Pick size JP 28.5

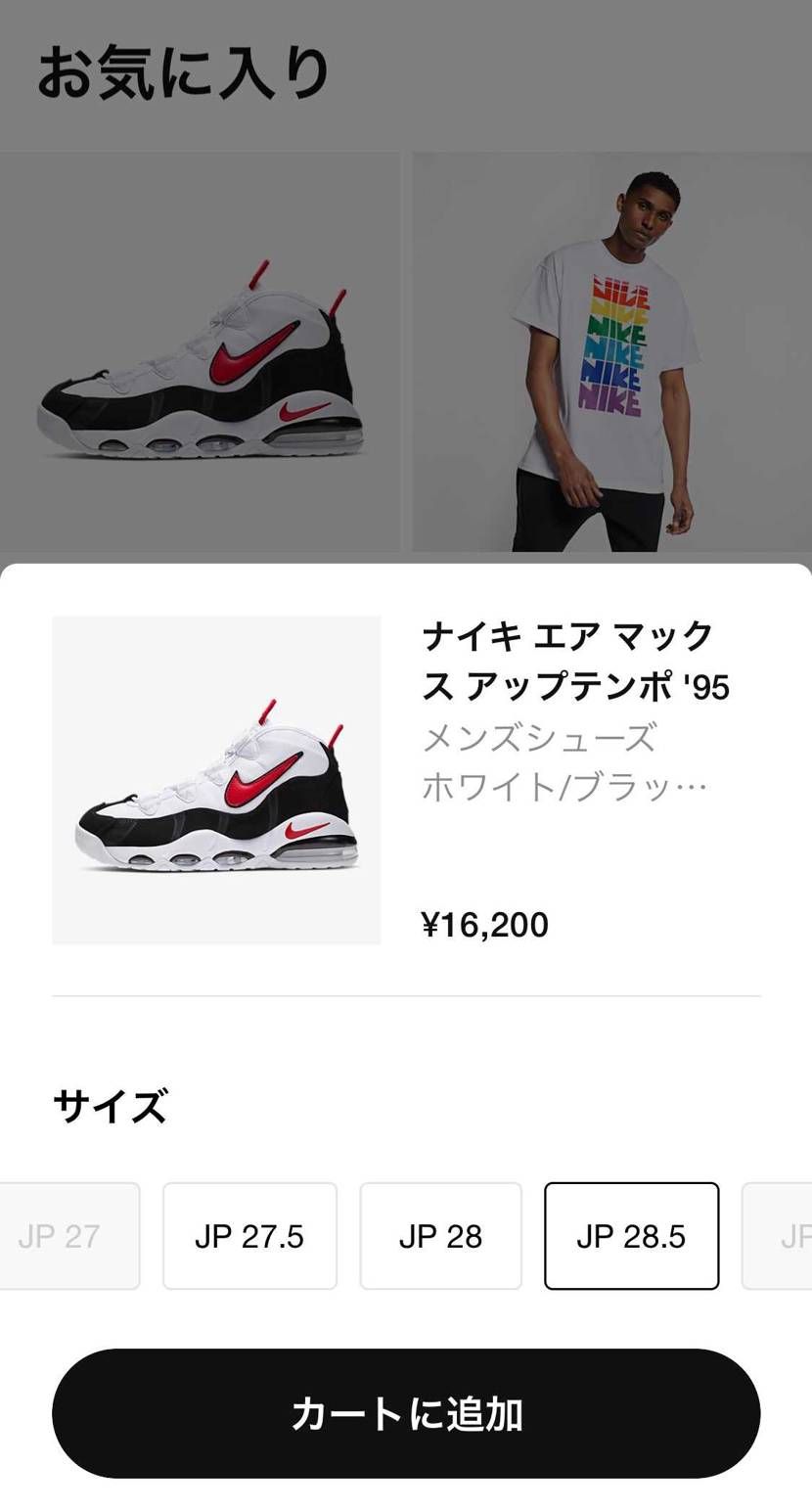coord(632,1236)
